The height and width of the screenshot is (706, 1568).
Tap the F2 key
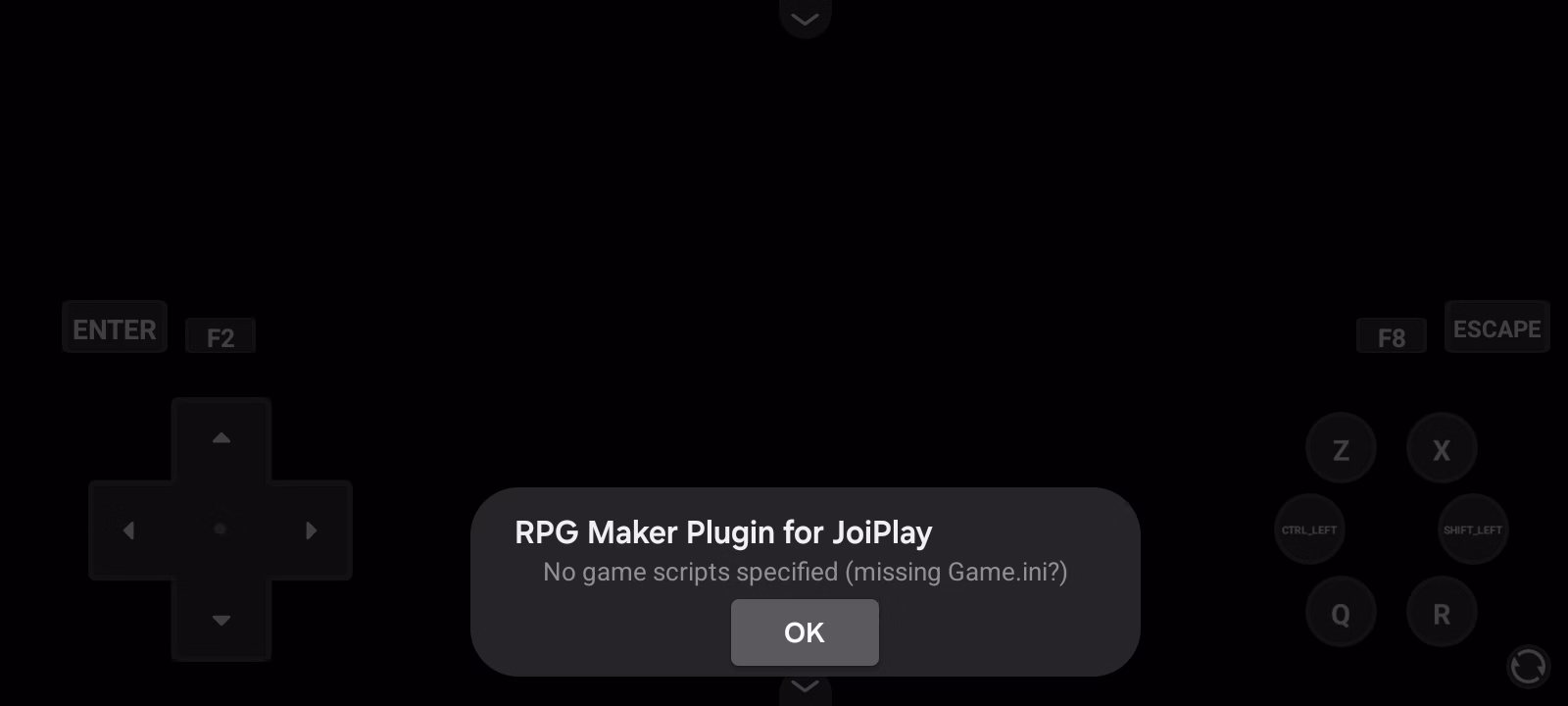click(220, 337)
